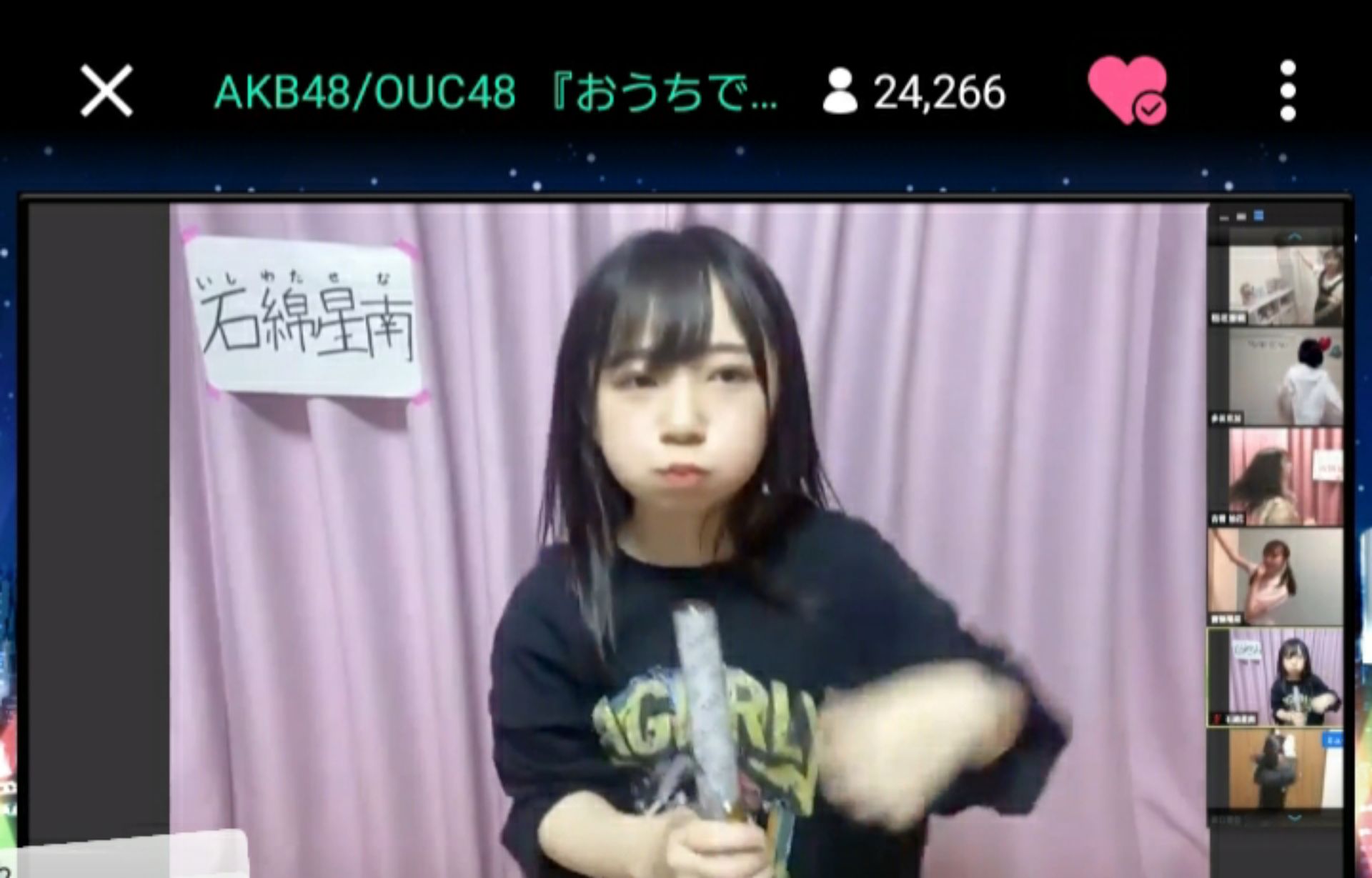1372x878 pixels.
Task: Open the AKB48/OUC48 room title
Action: tap(495, 93)
